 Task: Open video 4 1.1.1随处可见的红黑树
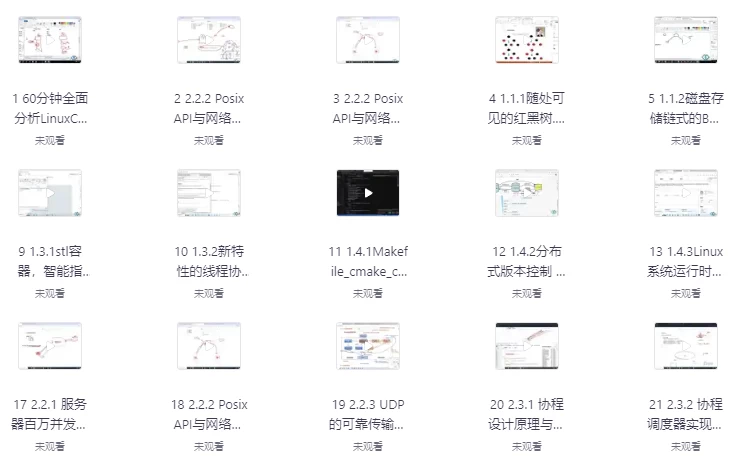(x=526, y=41)
